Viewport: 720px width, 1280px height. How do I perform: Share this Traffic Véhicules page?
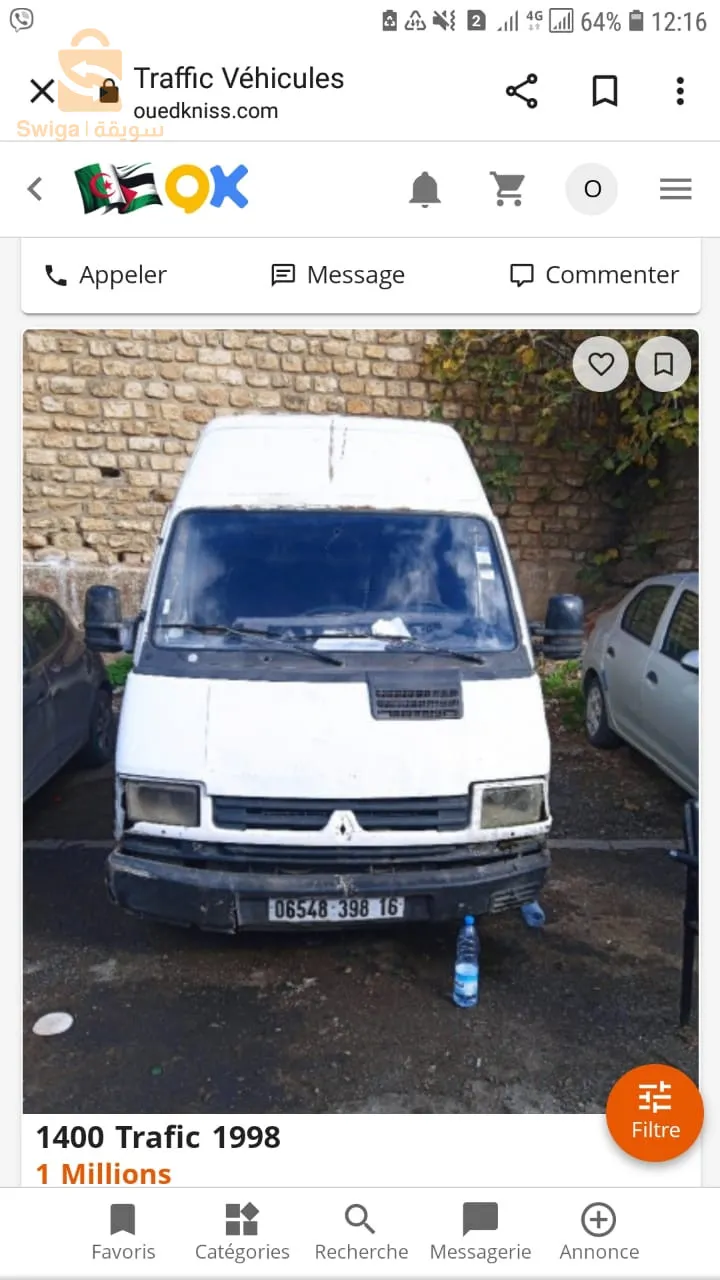pyautogui.click(x=521, y=91)
